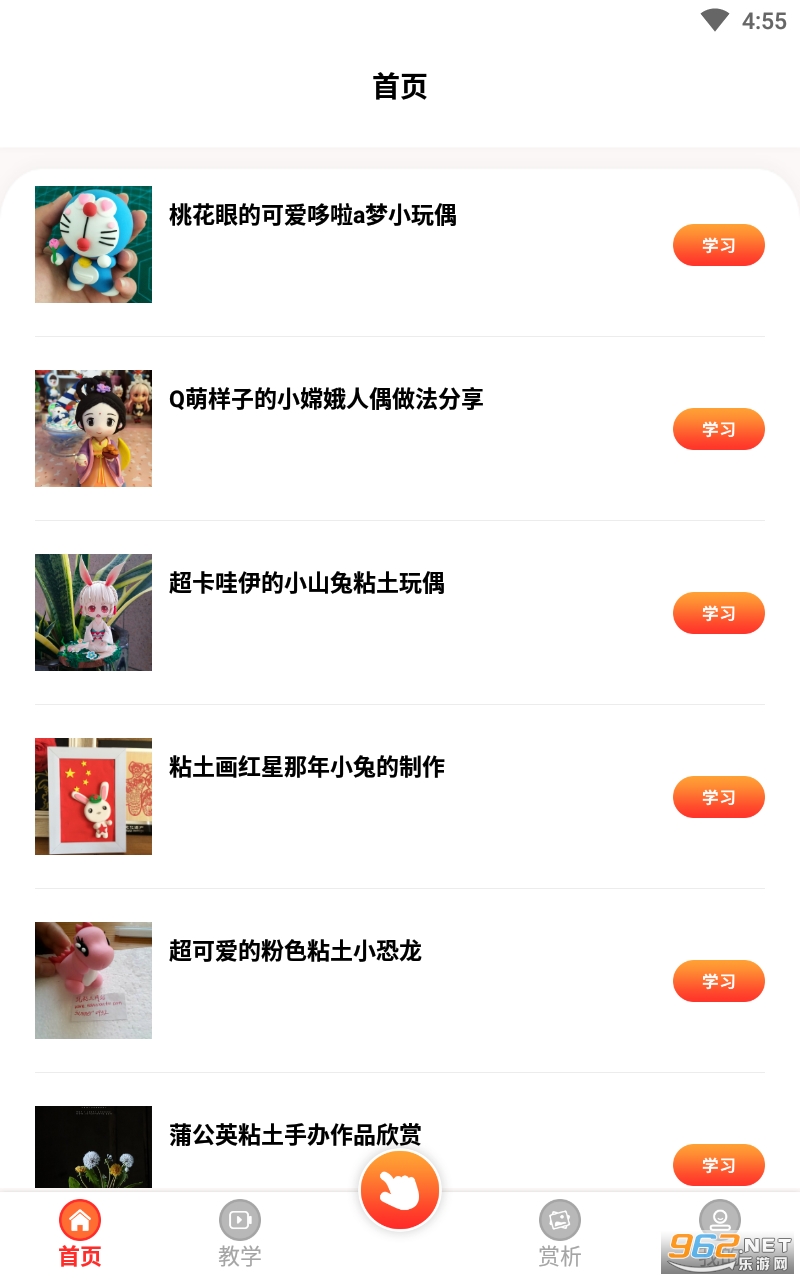Switch to the 教学 tab
The width and height of the screenshot is (800, 1280).
point(240,1234)
